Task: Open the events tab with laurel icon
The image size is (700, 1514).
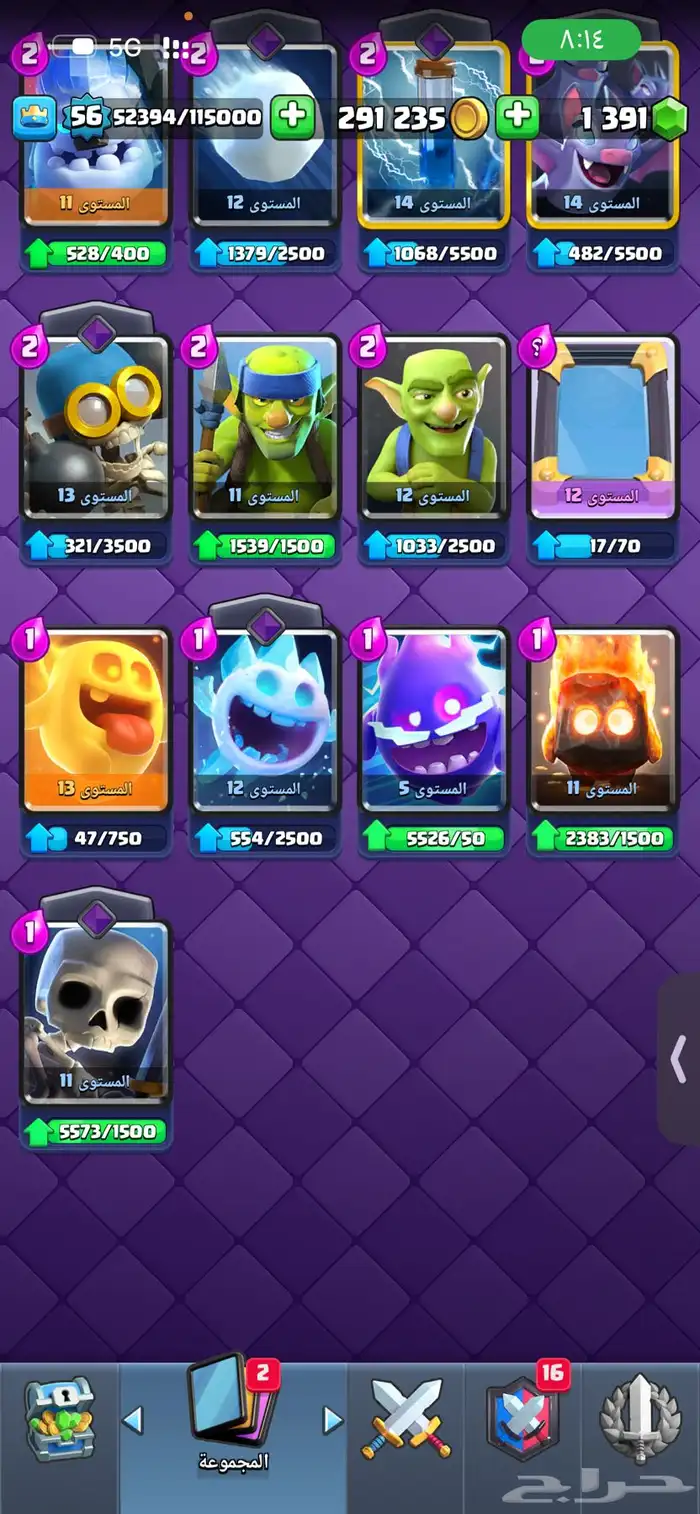Action: coord(640,1418)
